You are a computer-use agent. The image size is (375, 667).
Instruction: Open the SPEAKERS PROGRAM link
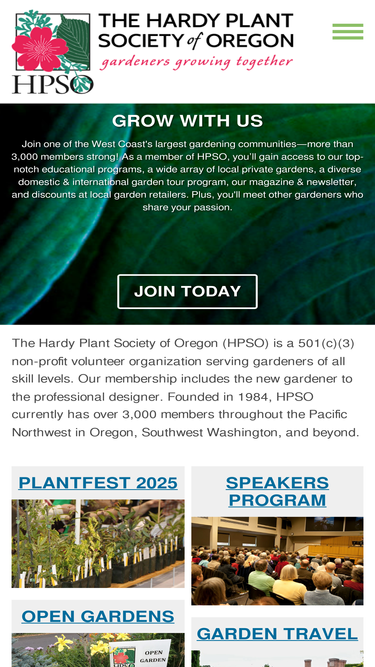click(x=277, y=491)
